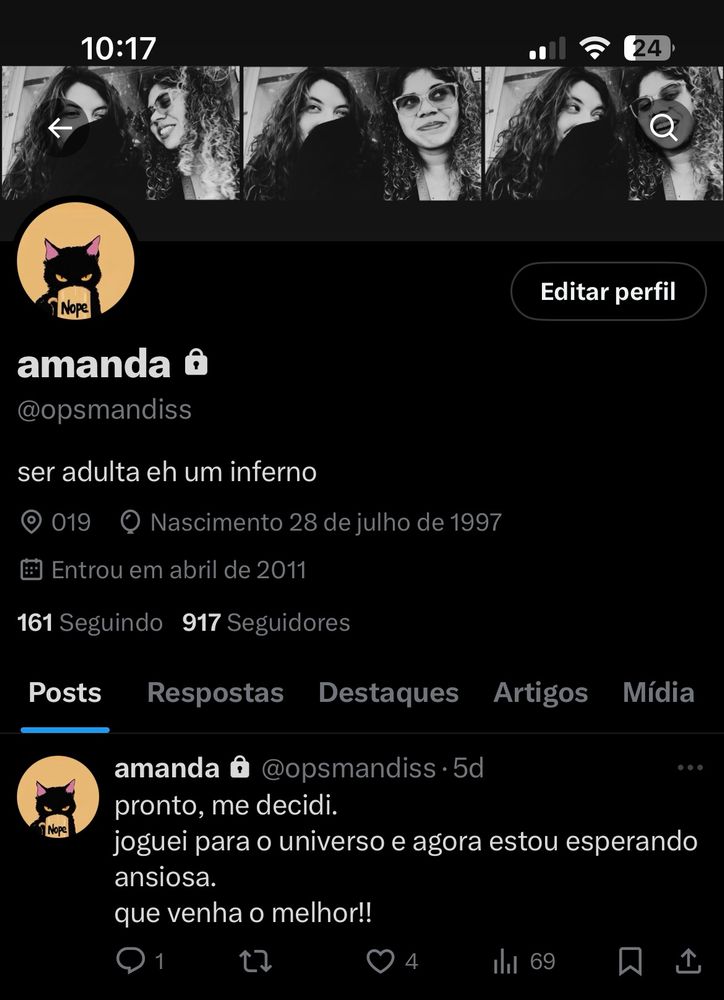Go back using the arrow icon

point(60,128)
